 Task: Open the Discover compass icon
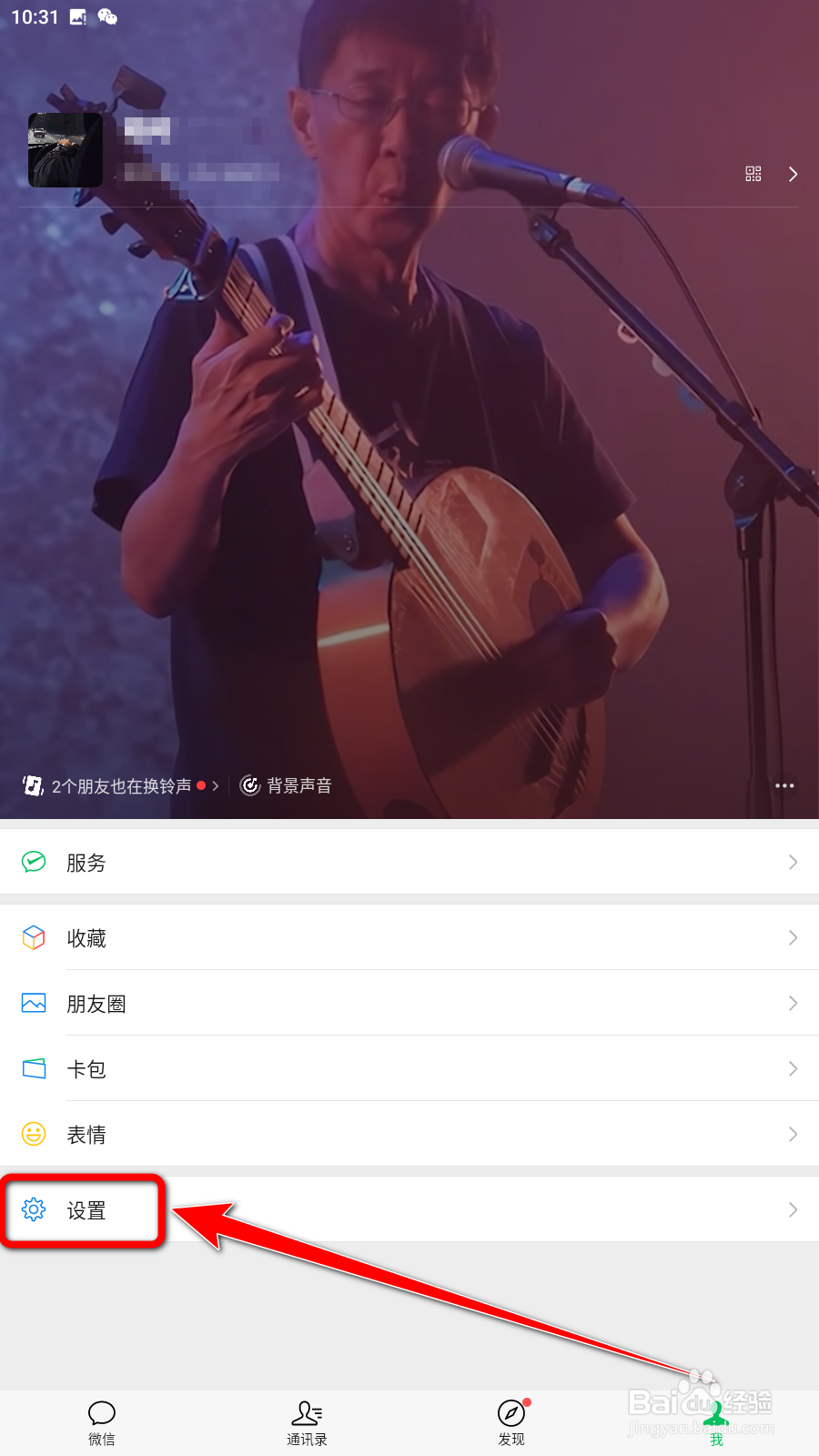pyautogui.click(x=511, y=1413)
